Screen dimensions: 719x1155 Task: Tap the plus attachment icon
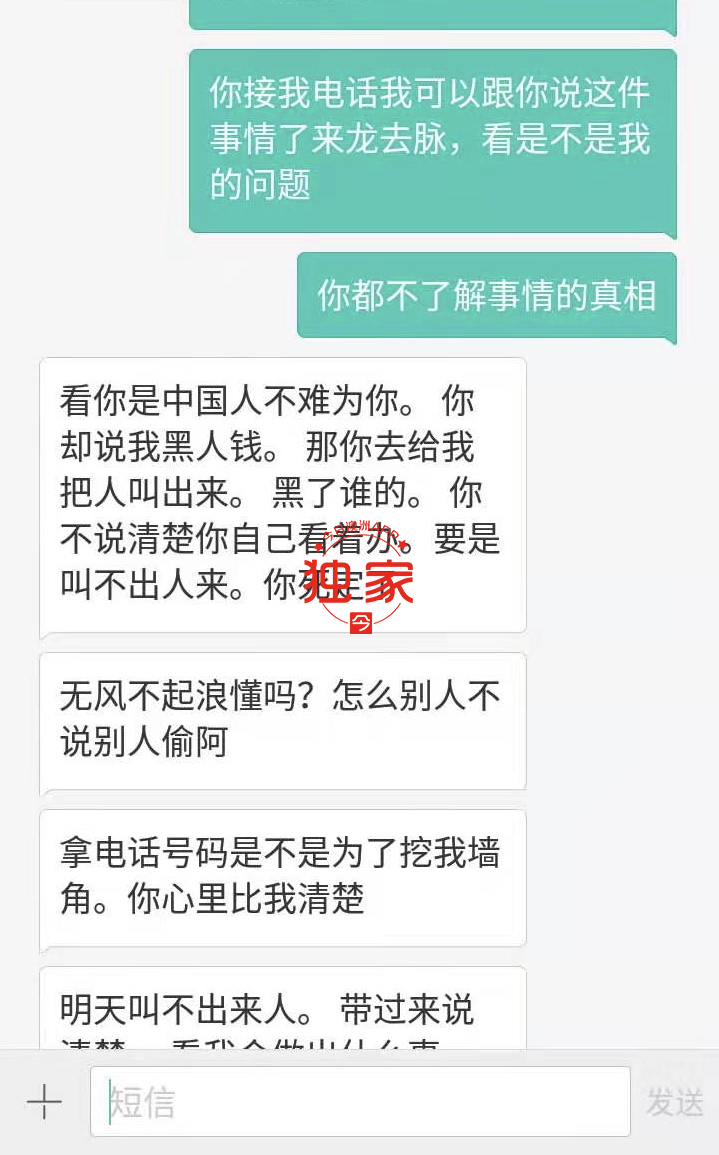[x=44, y=1102]
